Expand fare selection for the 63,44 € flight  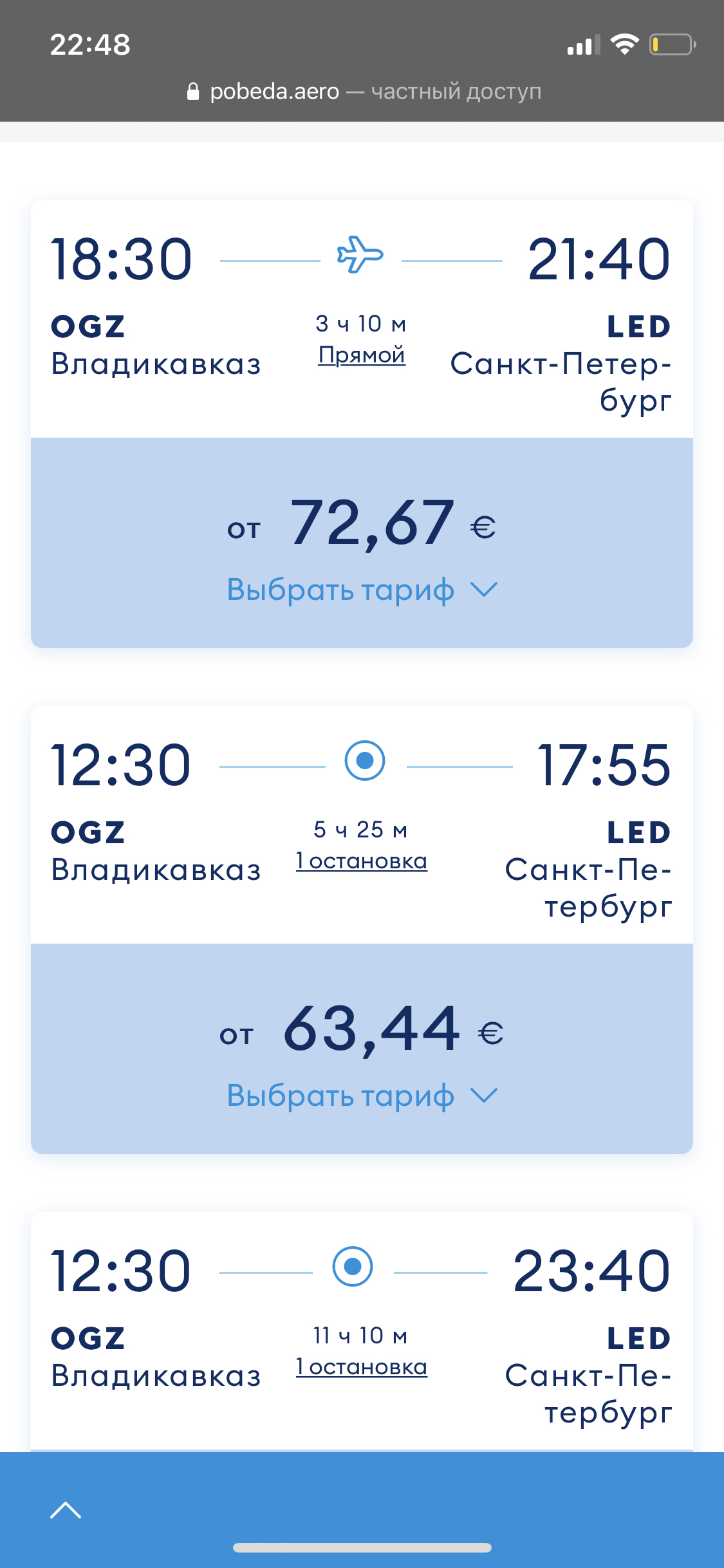click(x=362, y=1096)
